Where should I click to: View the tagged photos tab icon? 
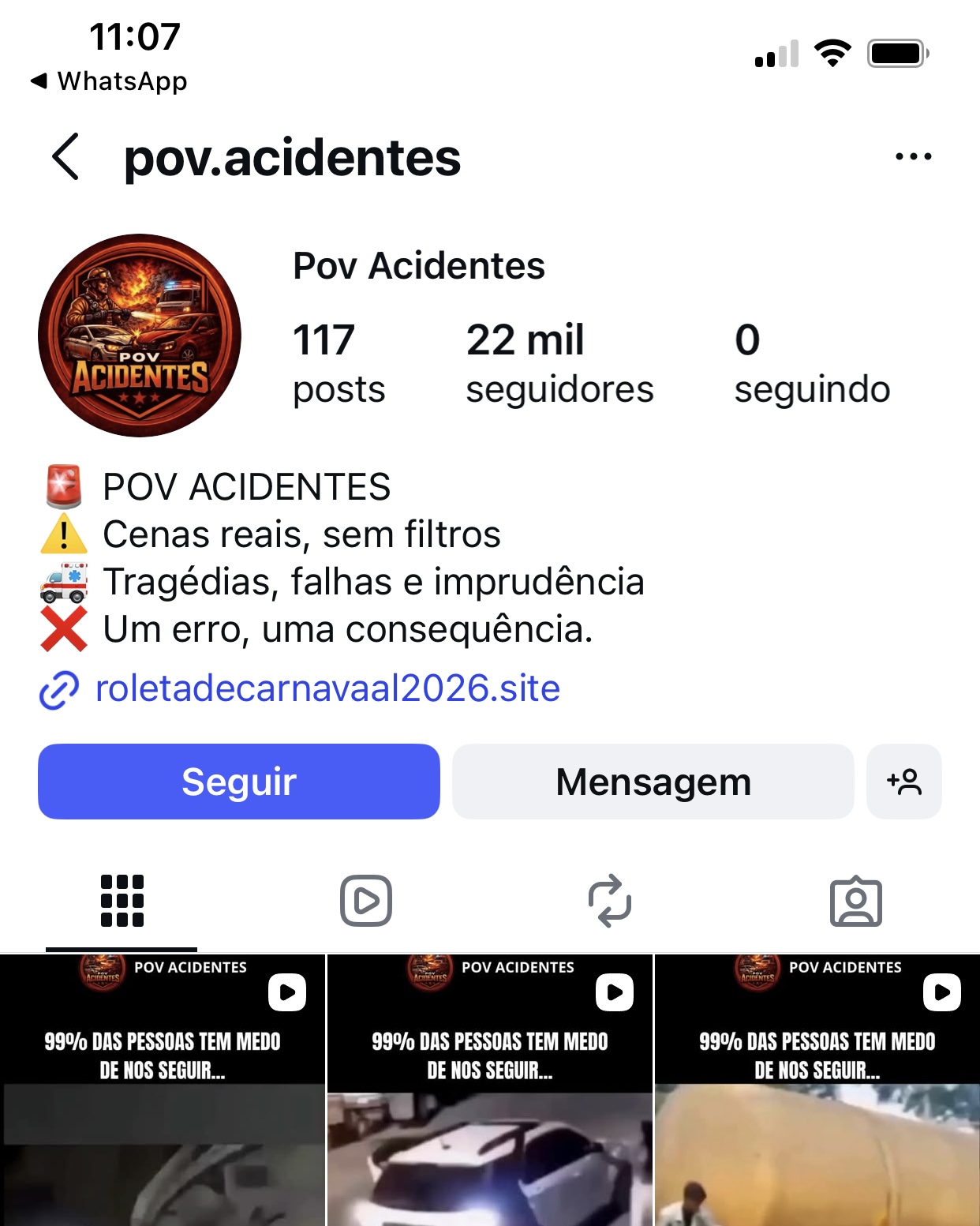click(x=857, y=902)
